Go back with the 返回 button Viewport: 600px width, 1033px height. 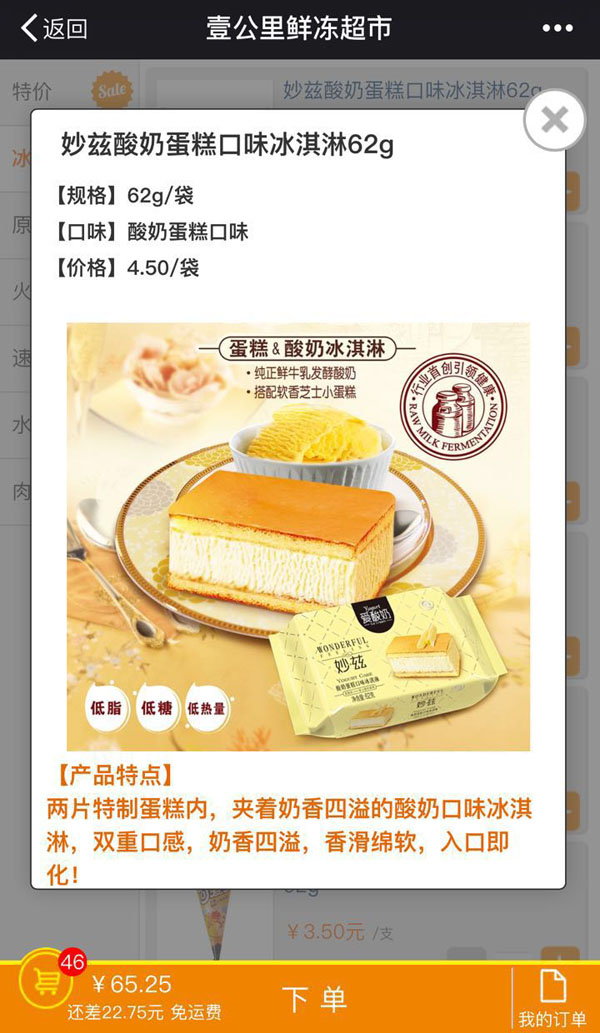click(55, 28)
